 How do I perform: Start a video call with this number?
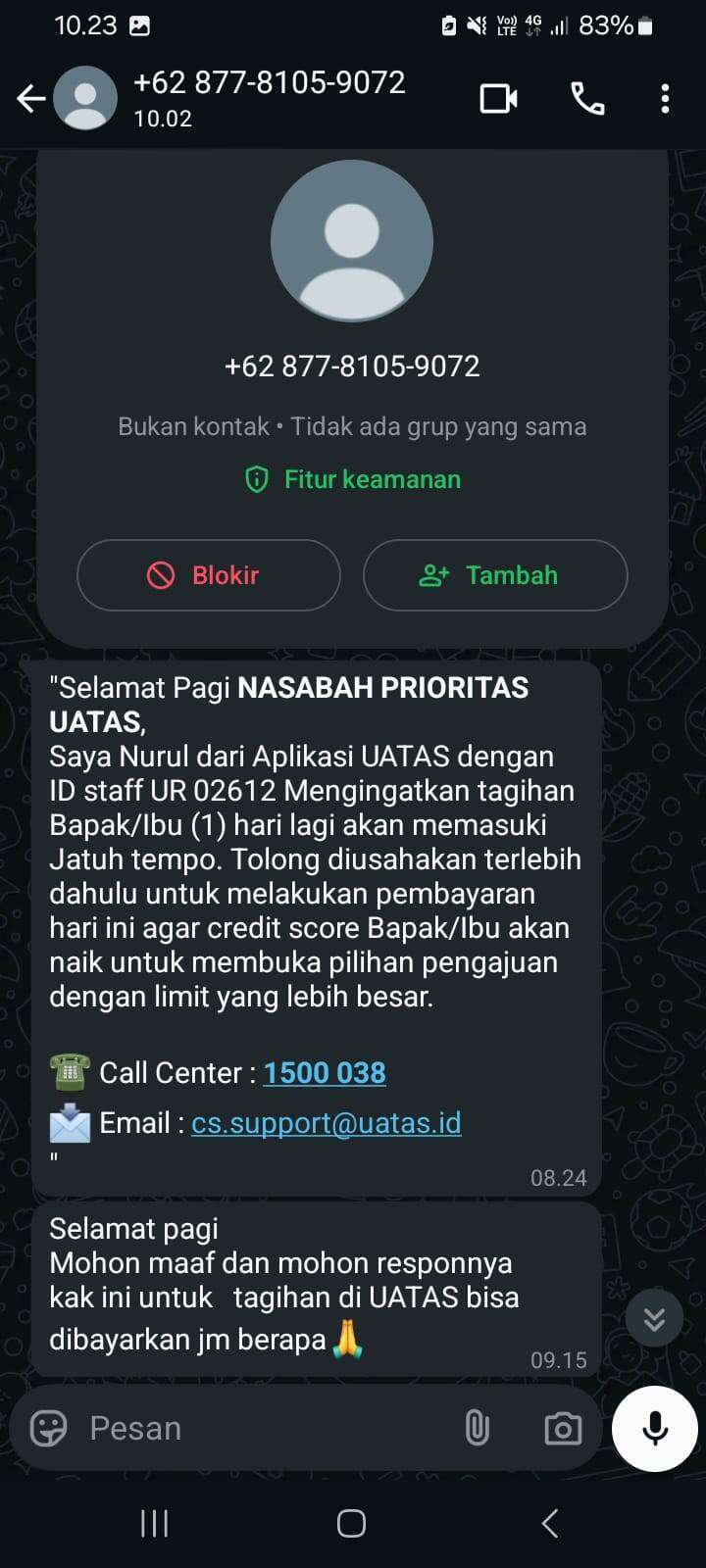[x=498, y=98]
